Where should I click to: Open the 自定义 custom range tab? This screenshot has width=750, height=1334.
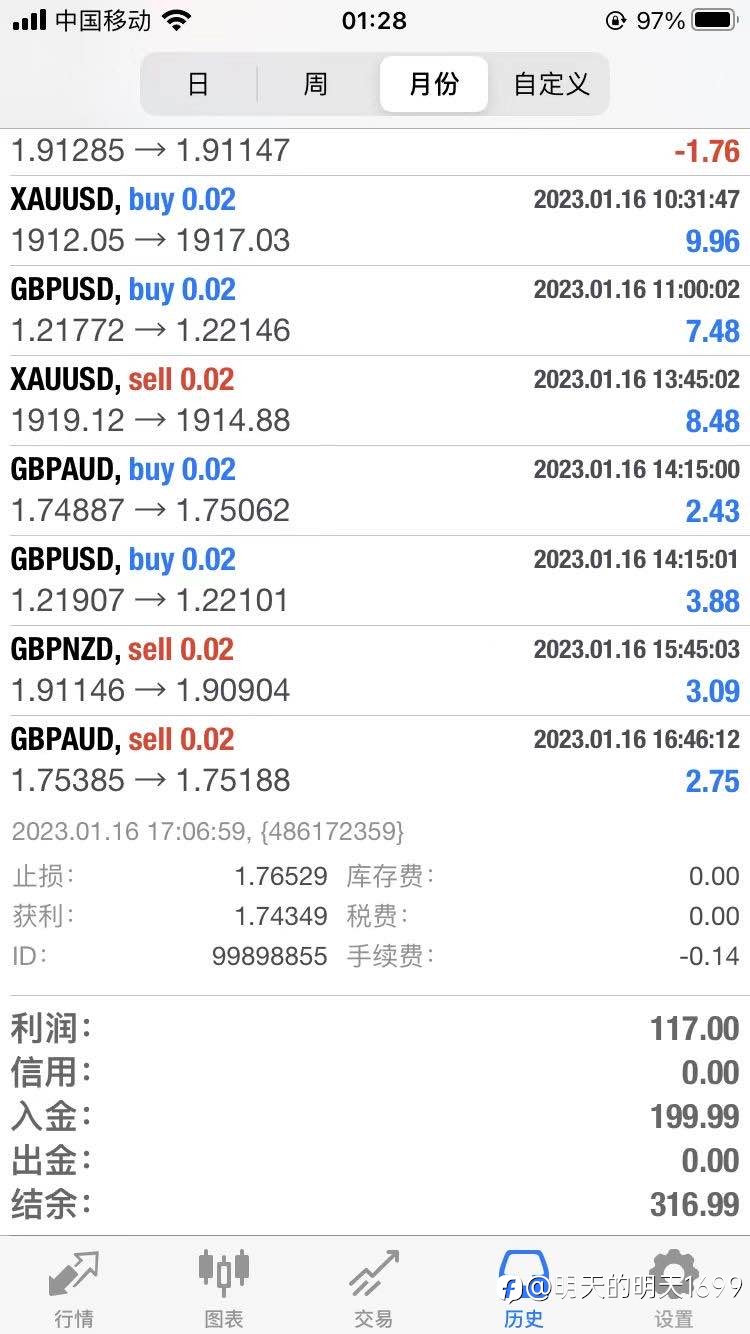click(550, 84)
